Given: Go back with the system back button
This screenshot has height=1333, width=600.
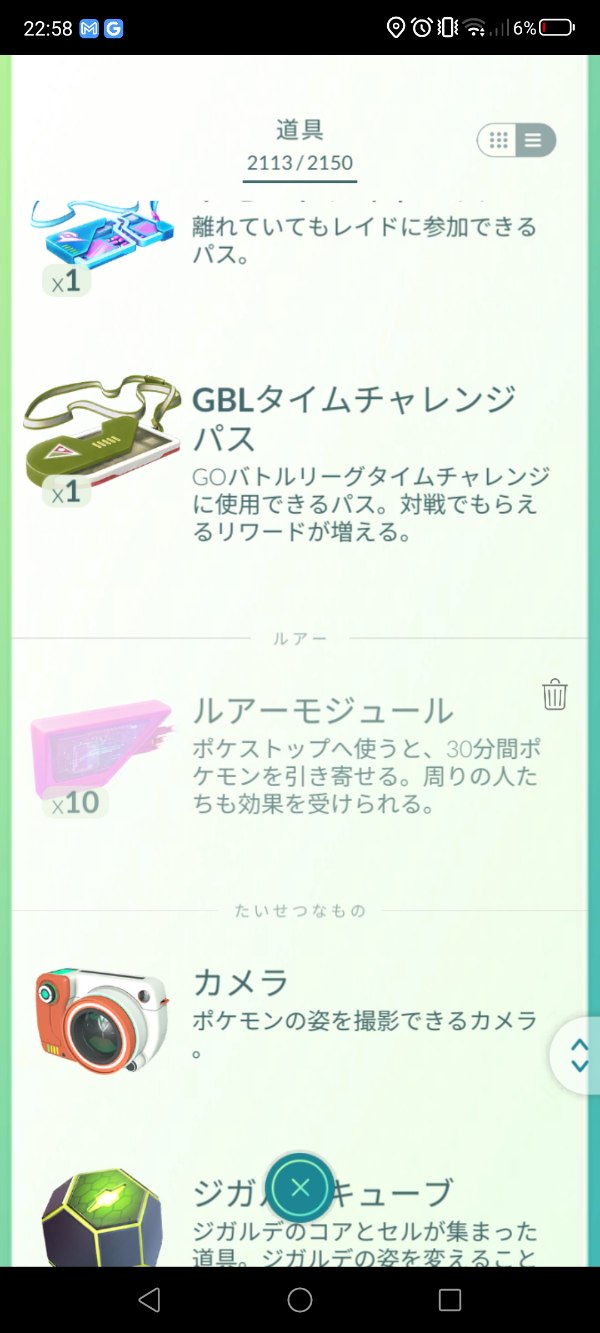Looking at the screenshot, I should point(149,1299).
